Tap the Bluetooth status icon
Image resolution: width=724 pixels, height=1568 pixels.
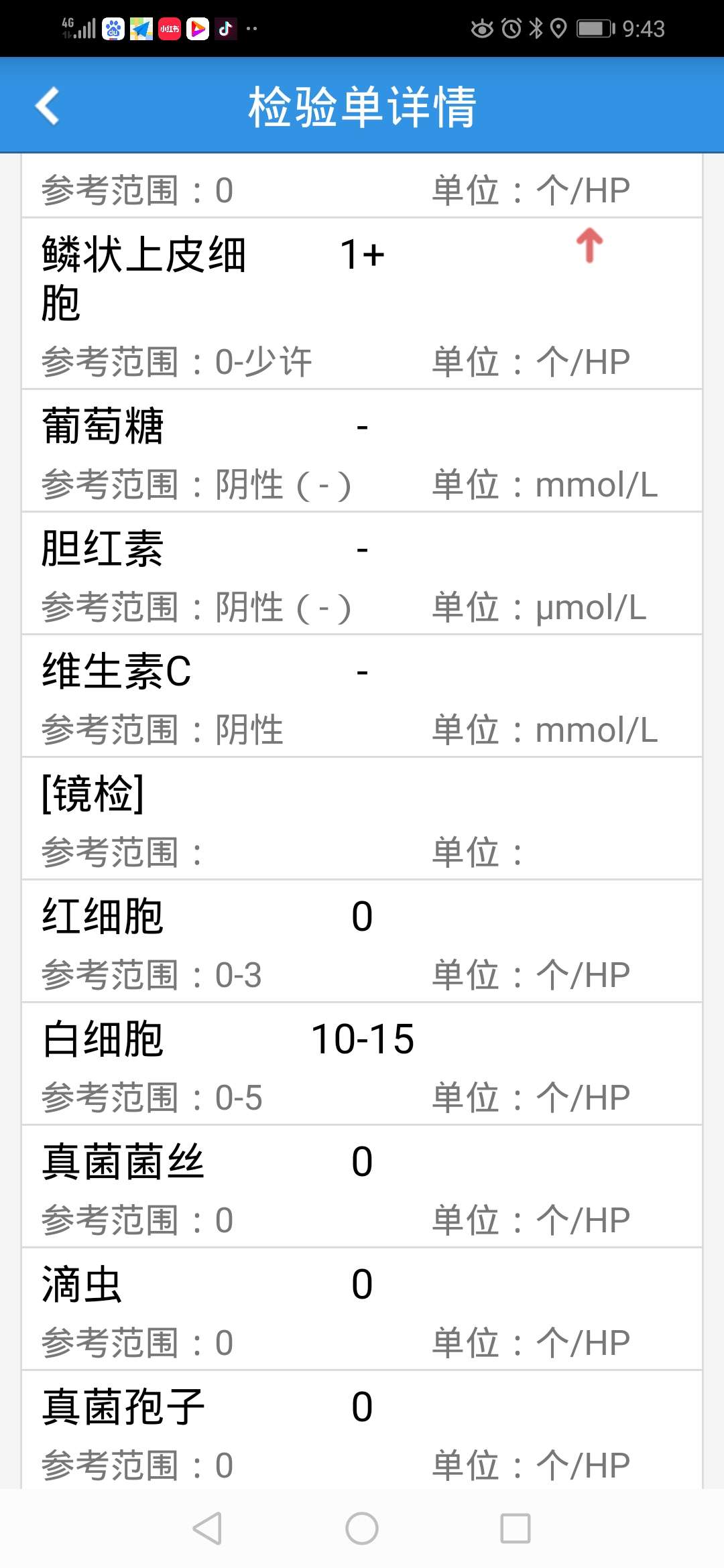[x=536, y=28]
